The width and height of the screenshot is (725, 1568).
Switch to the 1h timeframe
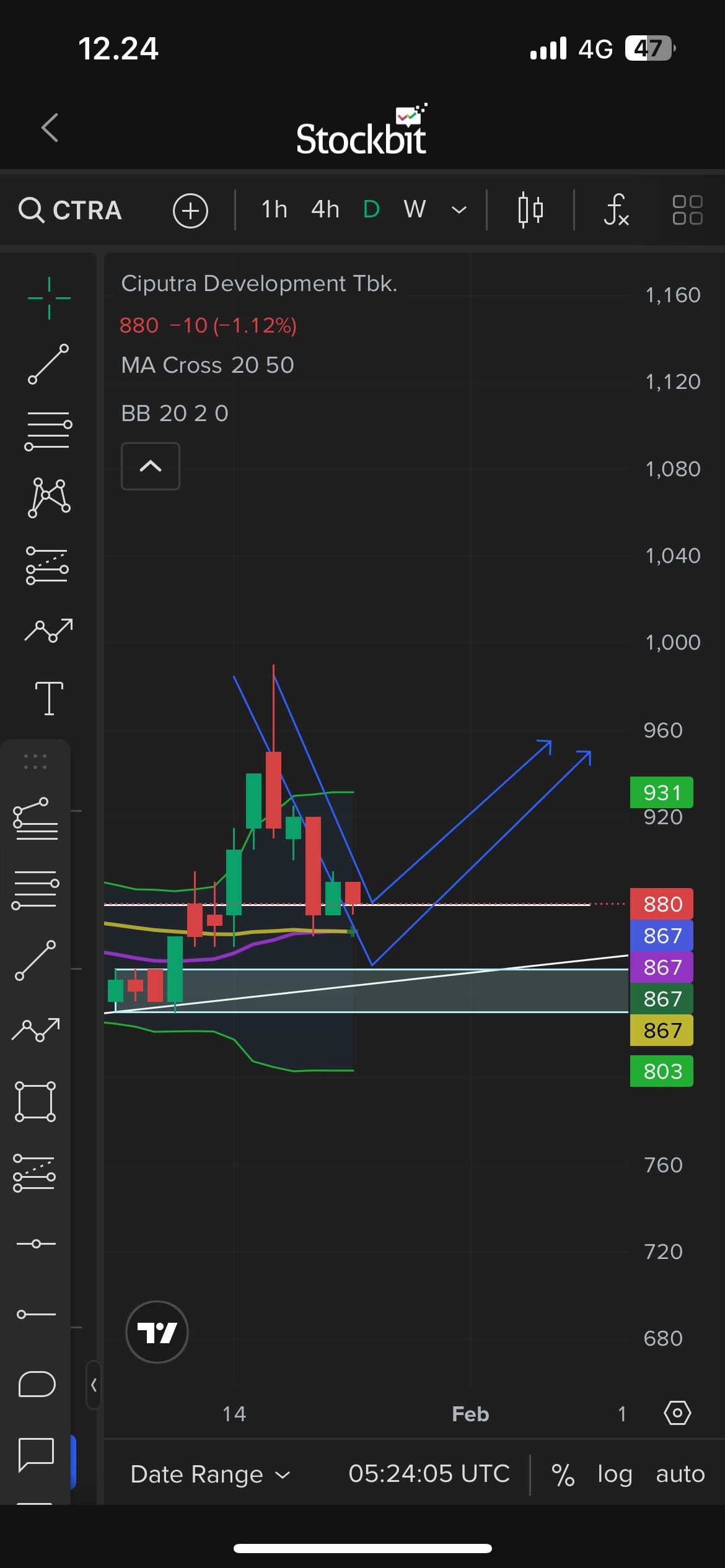click(274, 210)
